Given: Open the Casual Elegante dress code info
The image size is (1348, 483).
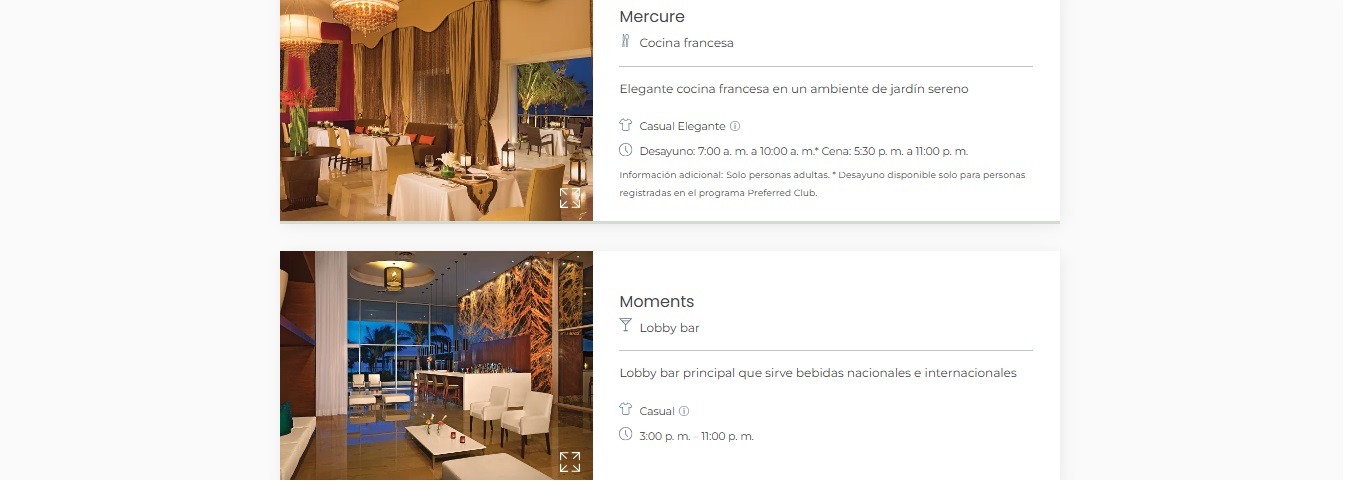Looking at the screenshot, I should point(735,126).
